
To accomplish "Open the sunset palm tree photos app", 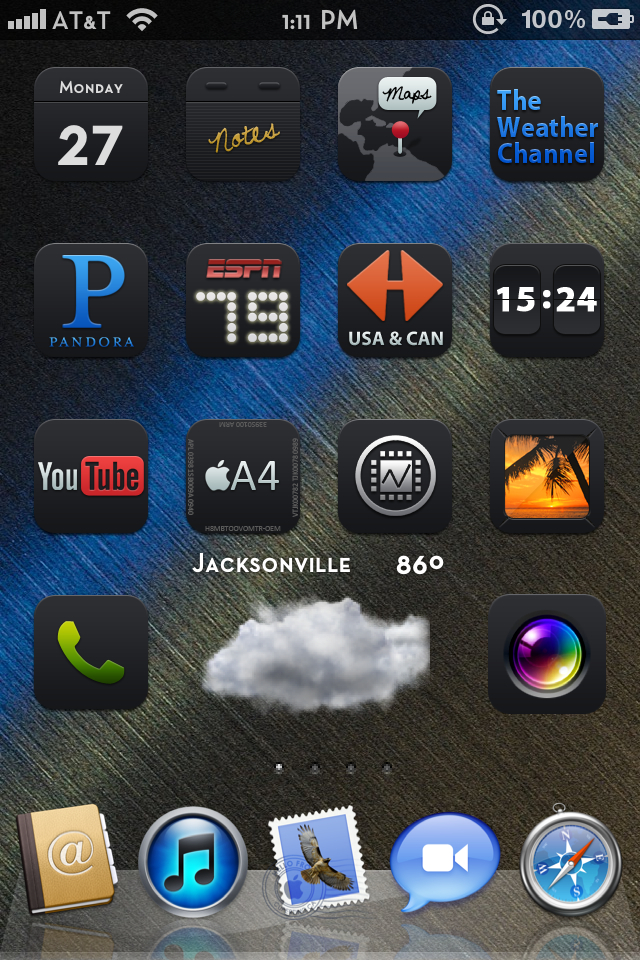I will (x=547, y=477).
